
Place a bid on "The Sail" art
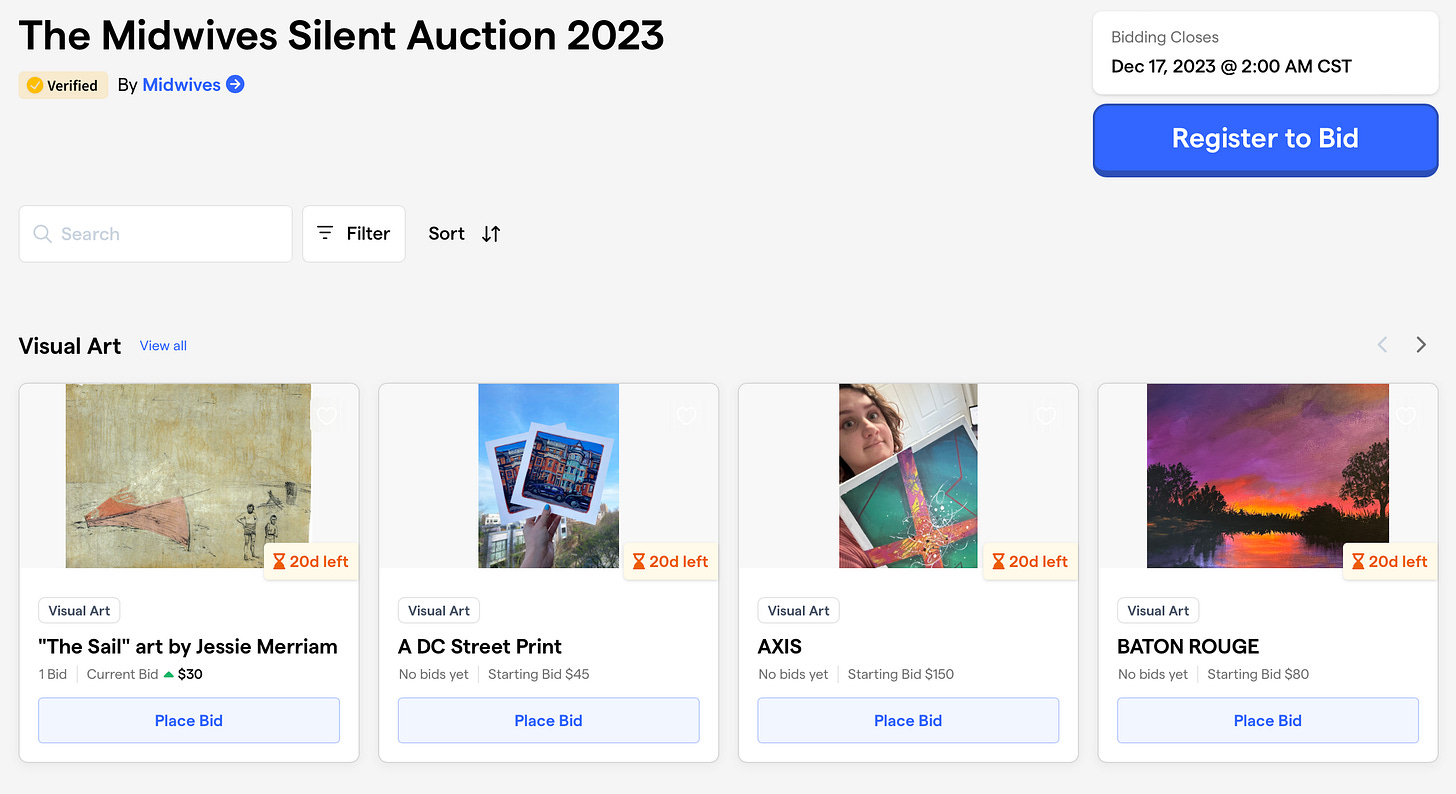click(189, 720)
